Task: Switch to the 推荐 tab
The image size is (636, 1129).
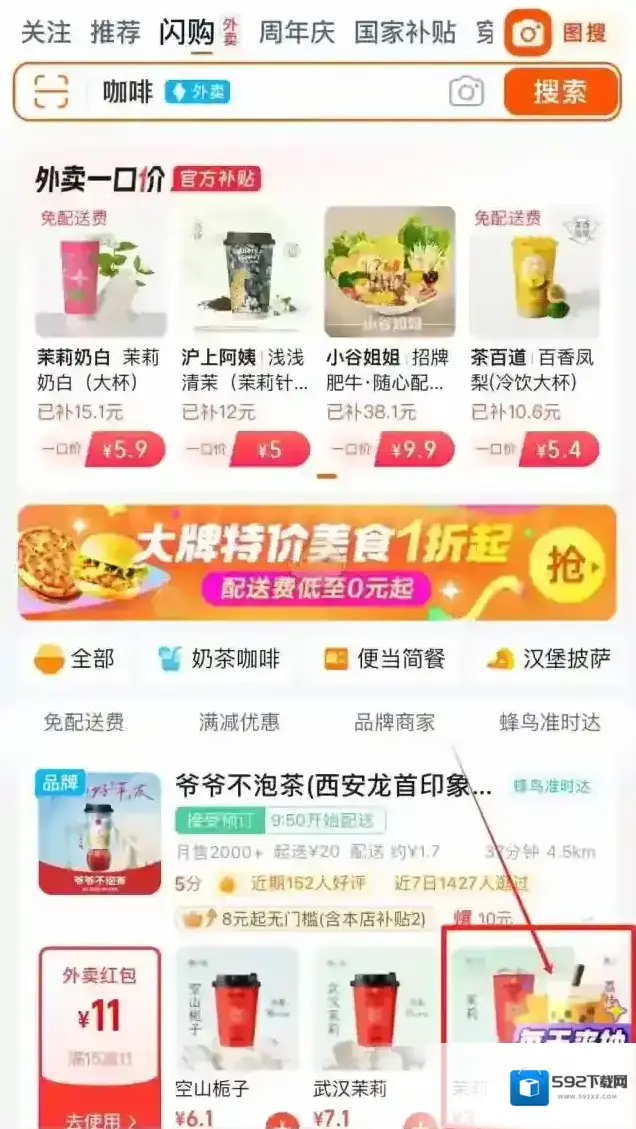Action: (115, 32)
